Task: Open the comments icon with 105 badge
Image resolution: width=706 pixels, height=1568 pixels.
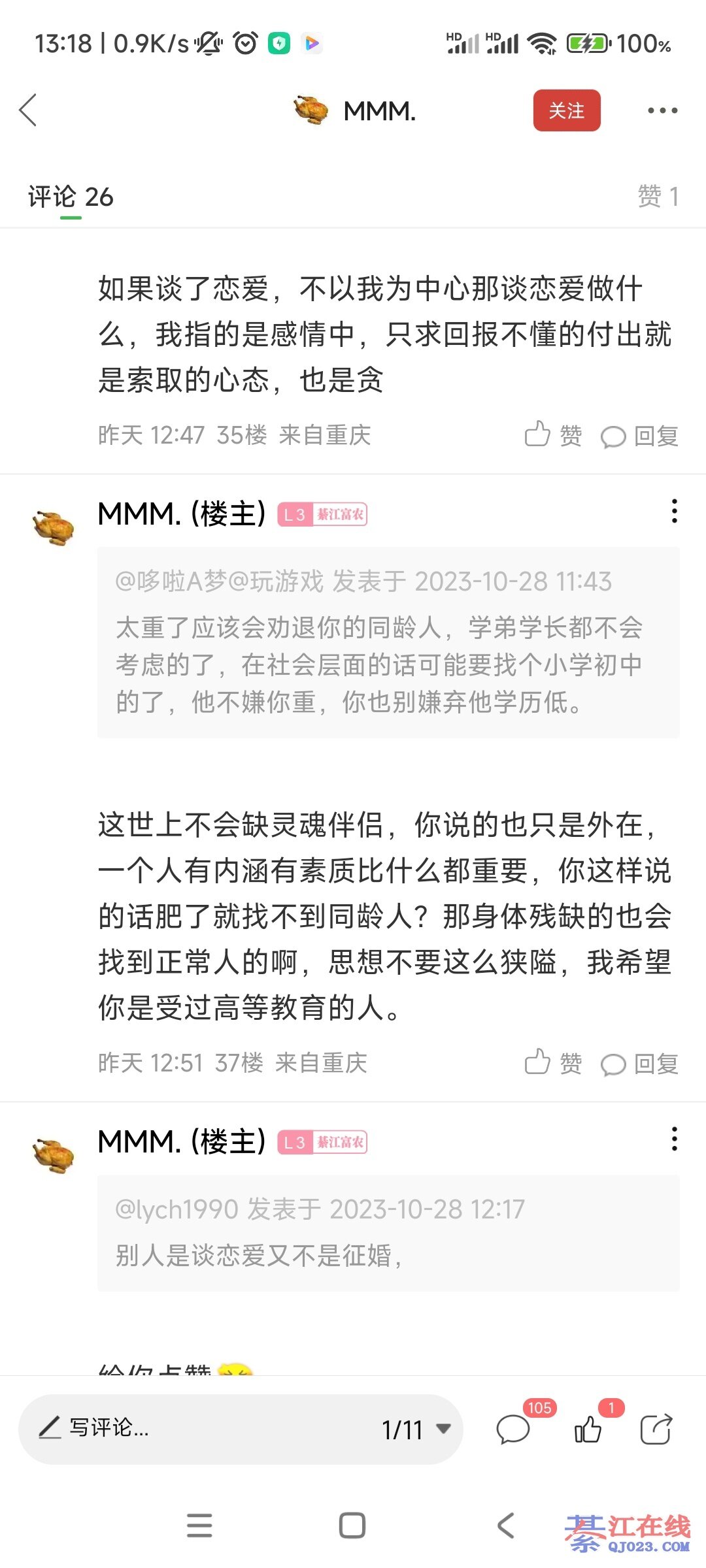Action: coord(514,1429)
